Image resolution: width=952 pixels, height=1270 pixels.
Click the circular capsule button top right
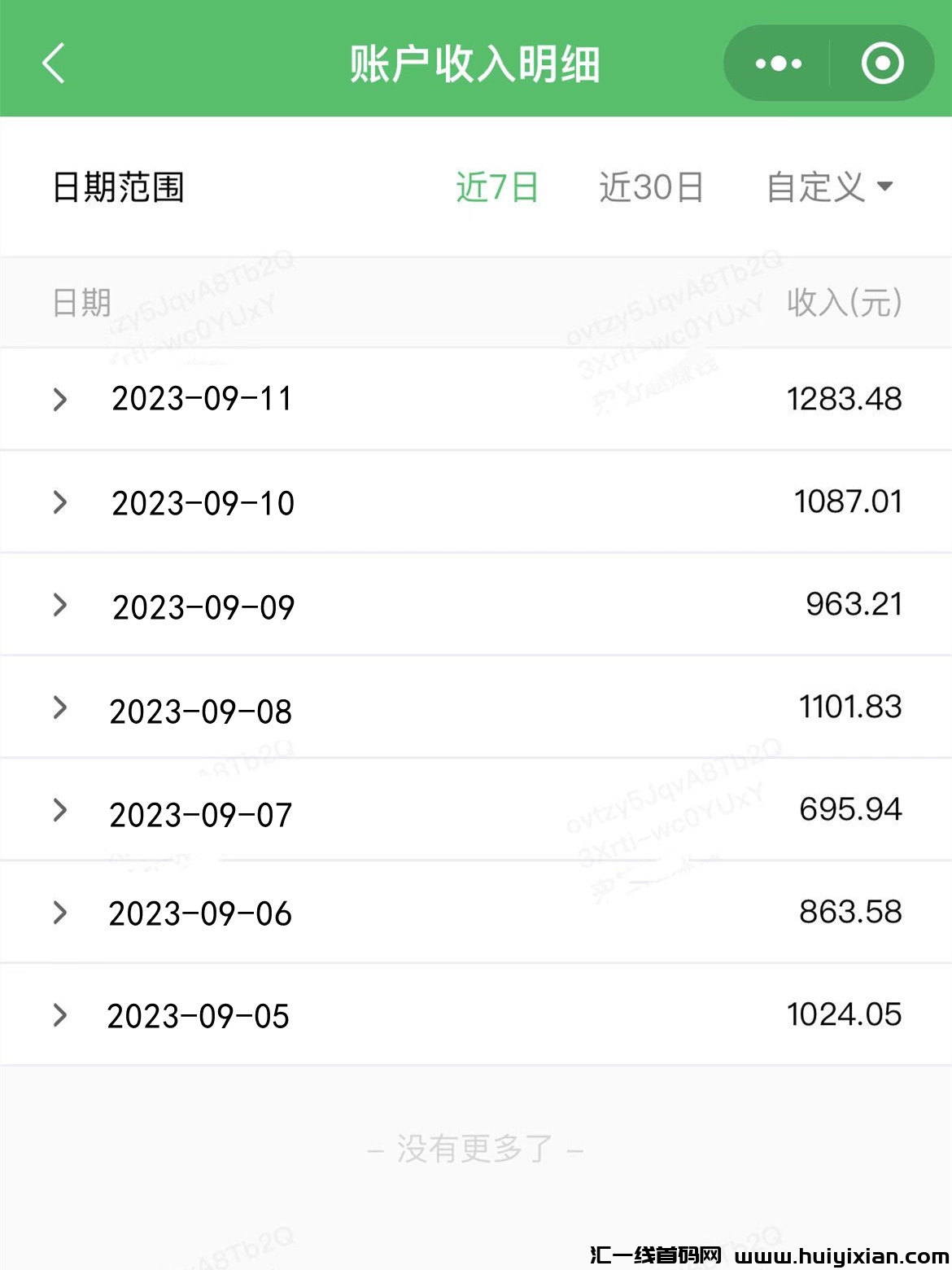point(883,63)
